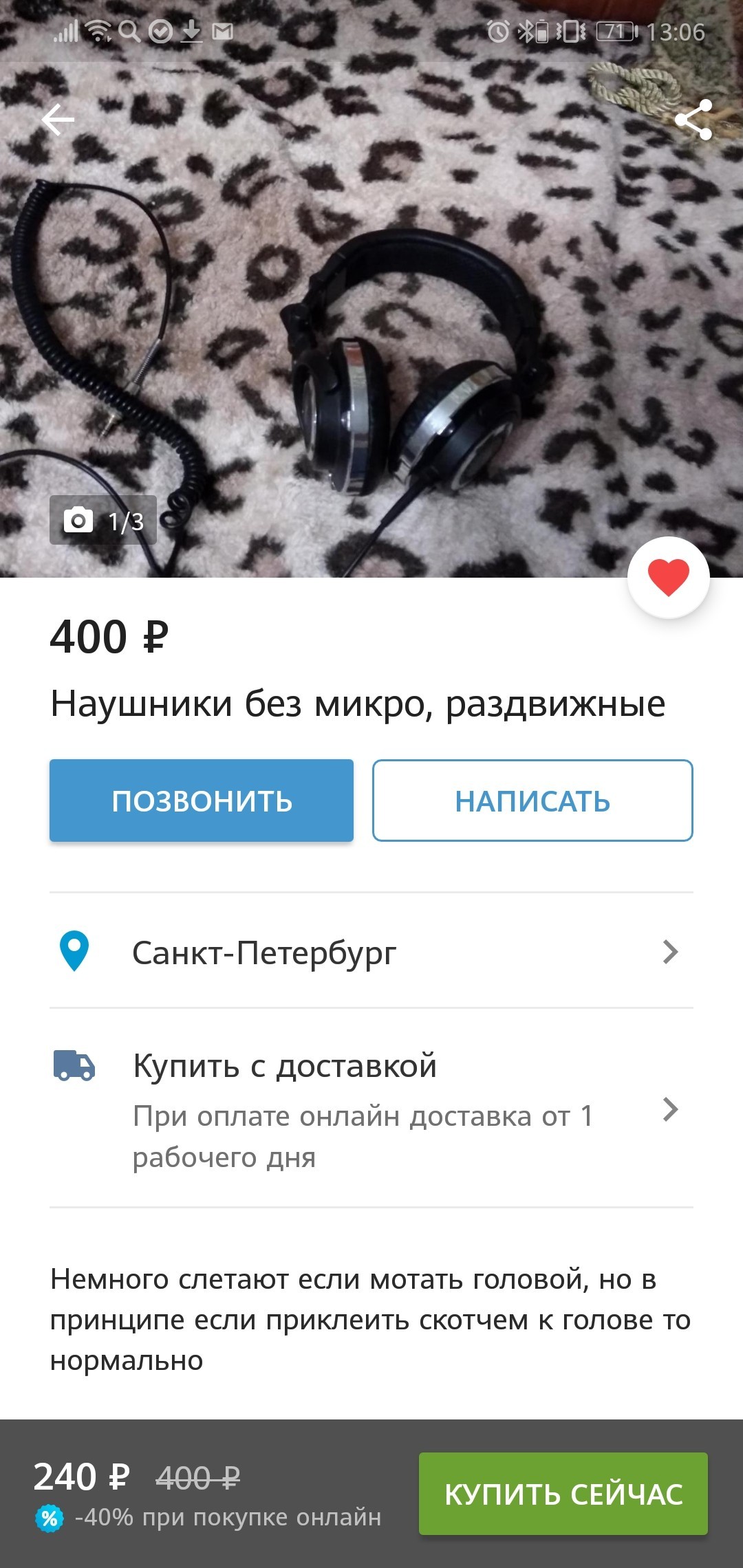Image resolution: width=743 pixels, height=1568 pixels.
Task: Tap the Написать button to message seller
Action: [x=532, y=801]
